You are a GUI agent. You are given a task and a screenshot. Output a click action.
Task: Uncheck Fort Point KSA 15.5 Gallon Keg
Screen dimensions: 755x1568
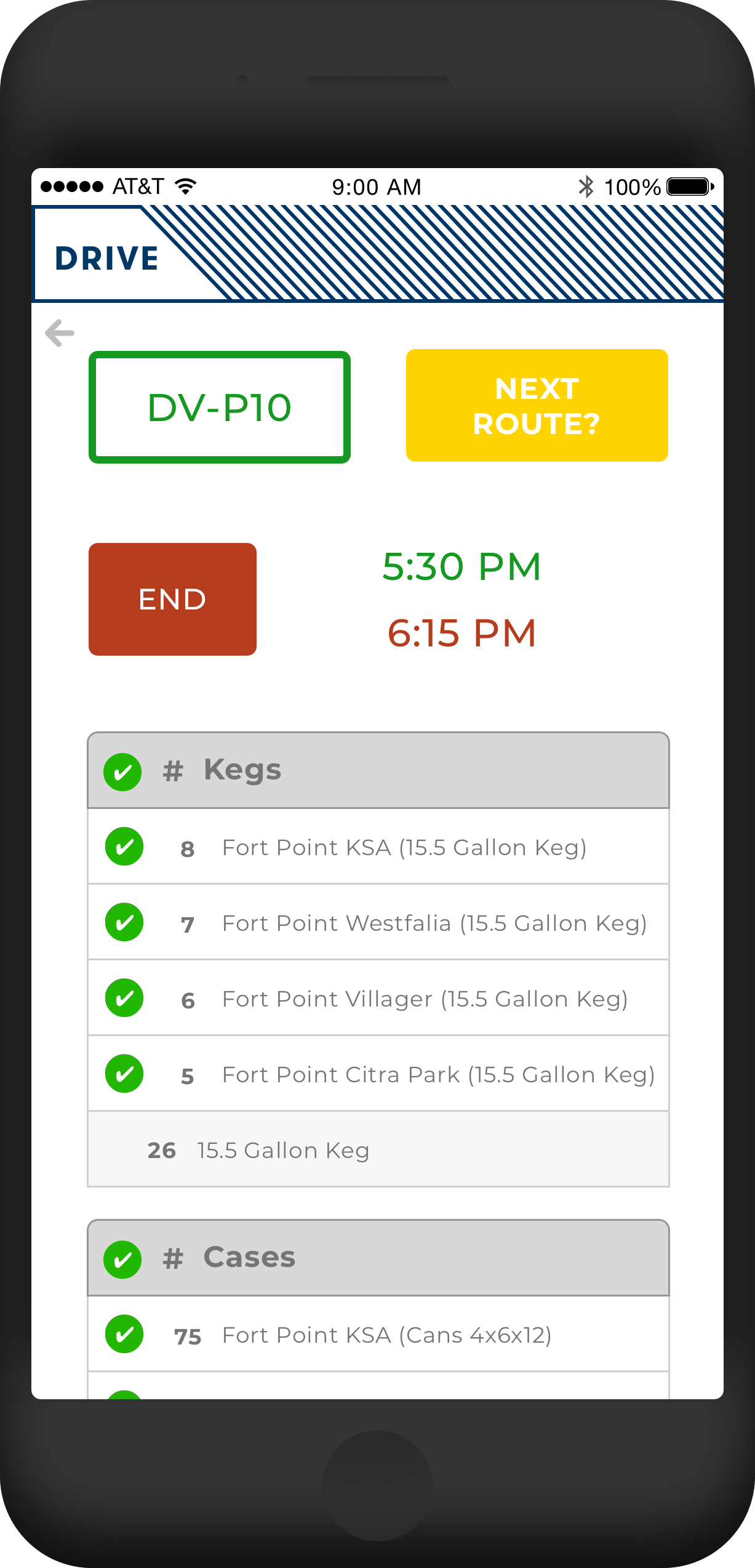tap(124, 846)
